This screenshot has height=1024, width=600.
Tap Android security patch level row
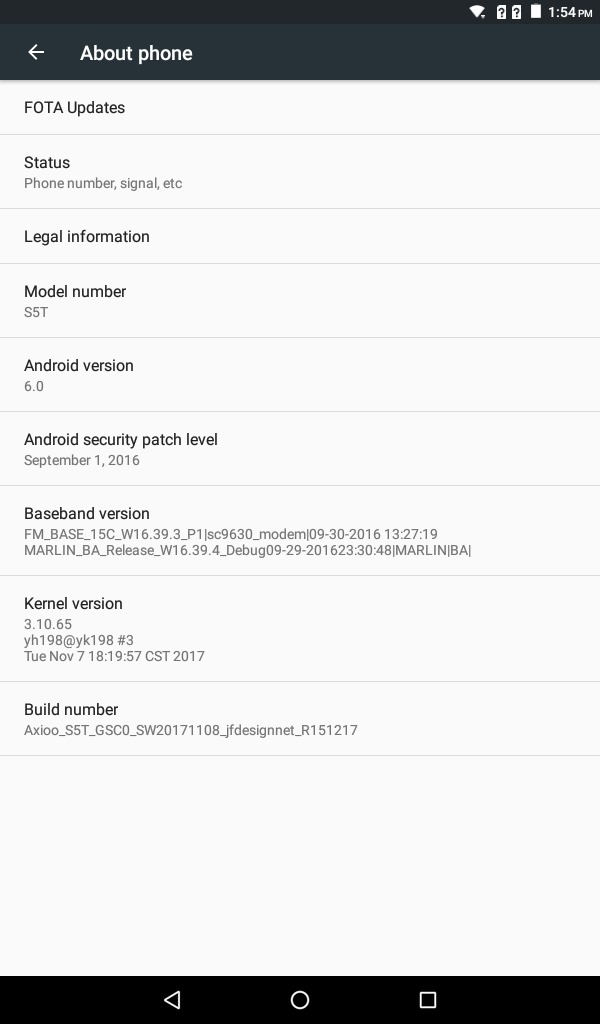(300, 449)
